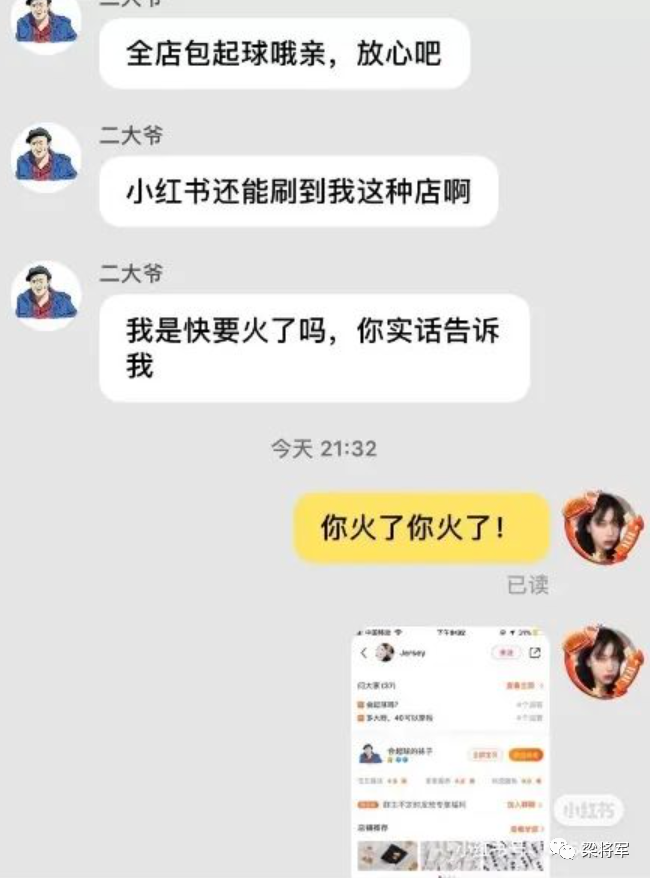The width and height of the screenshot is (650, 878).
Task: Open 二大爷's avatar beside '小红书还能刷到我这种店啊'
Action: pos(46,158)
